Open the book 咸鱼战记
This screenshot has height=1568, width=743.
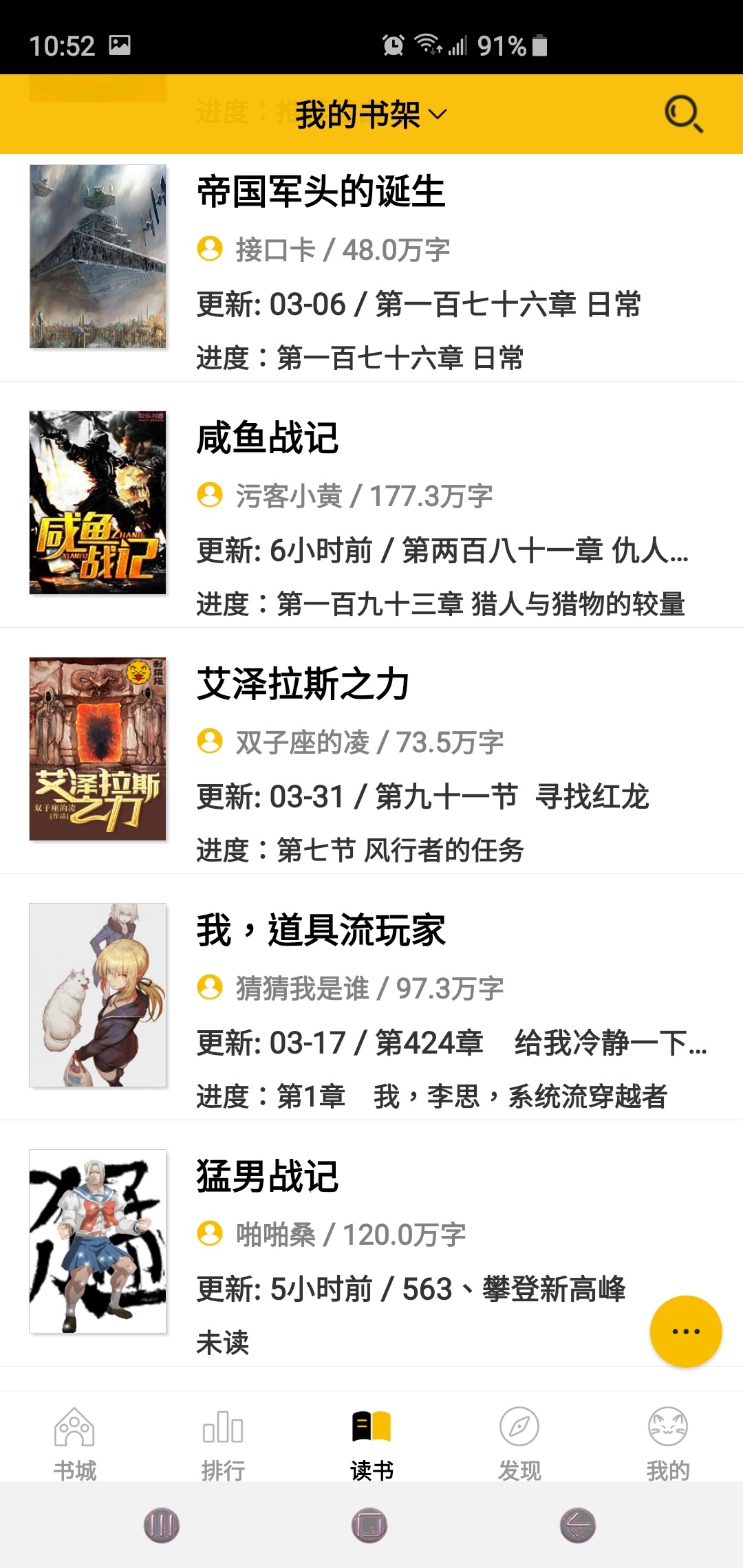(371, 505)
